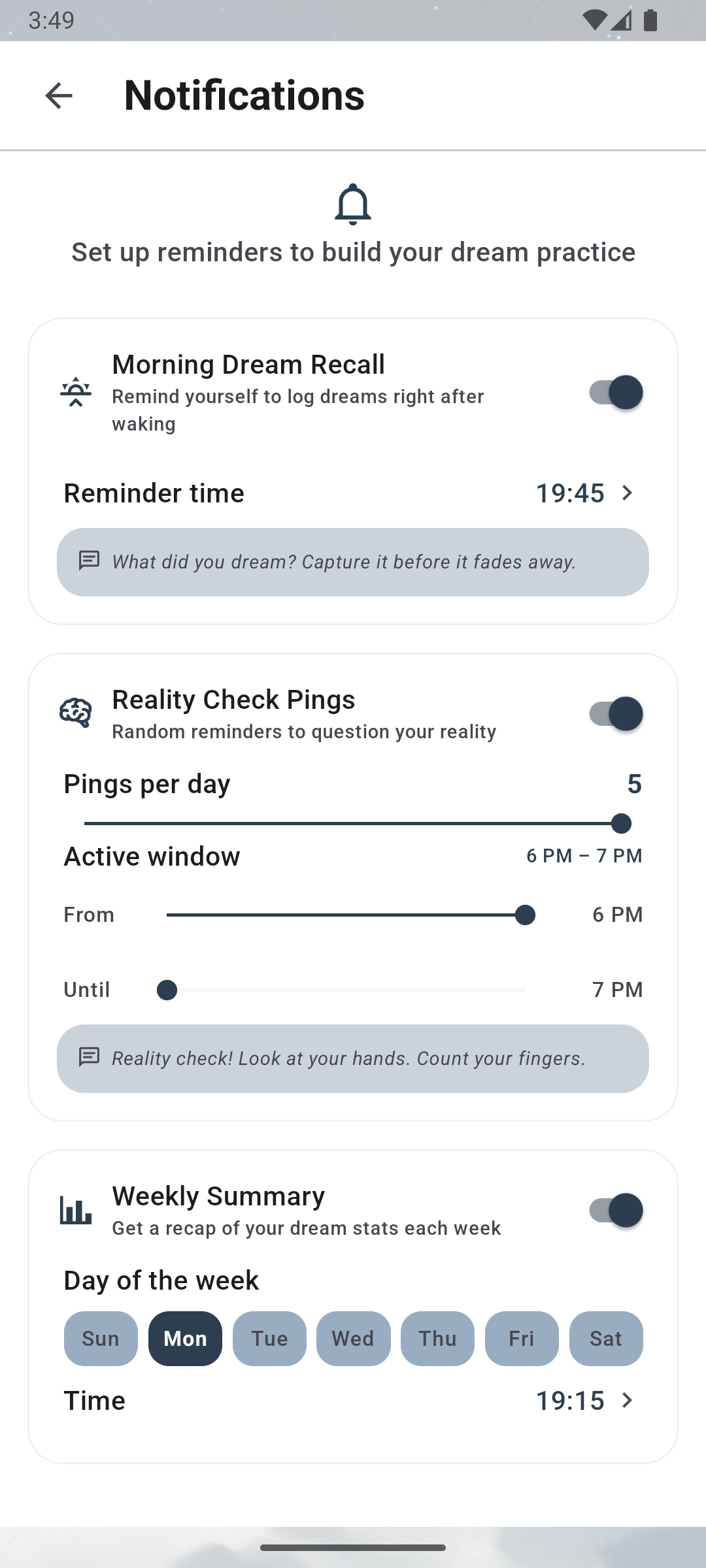The height and width of the screenshot is (1568, 706).
Task: Click the back arrow to leave Notifications
Action: pos(58,95)
